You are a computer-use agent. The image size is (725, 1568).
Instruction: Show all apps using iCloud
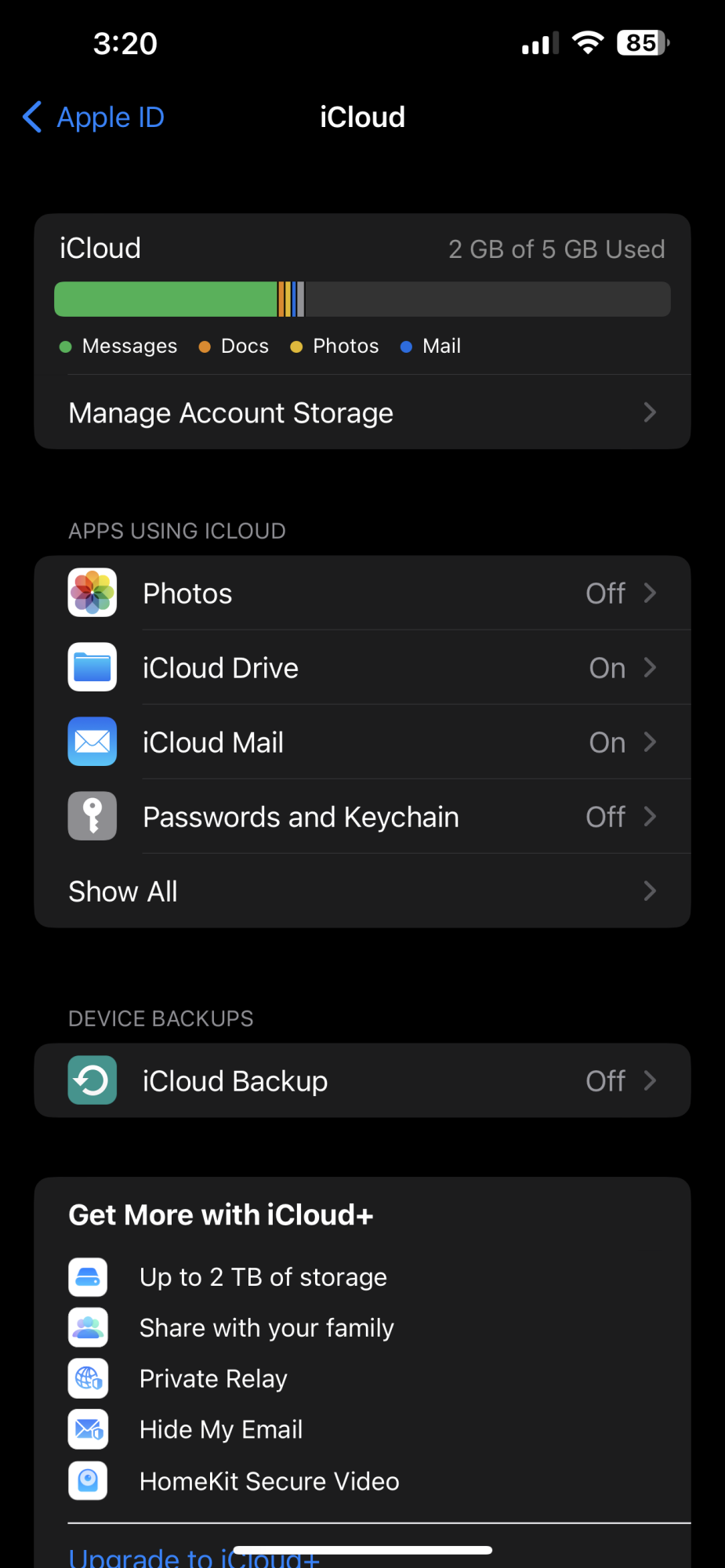click(x=362, y=891)
